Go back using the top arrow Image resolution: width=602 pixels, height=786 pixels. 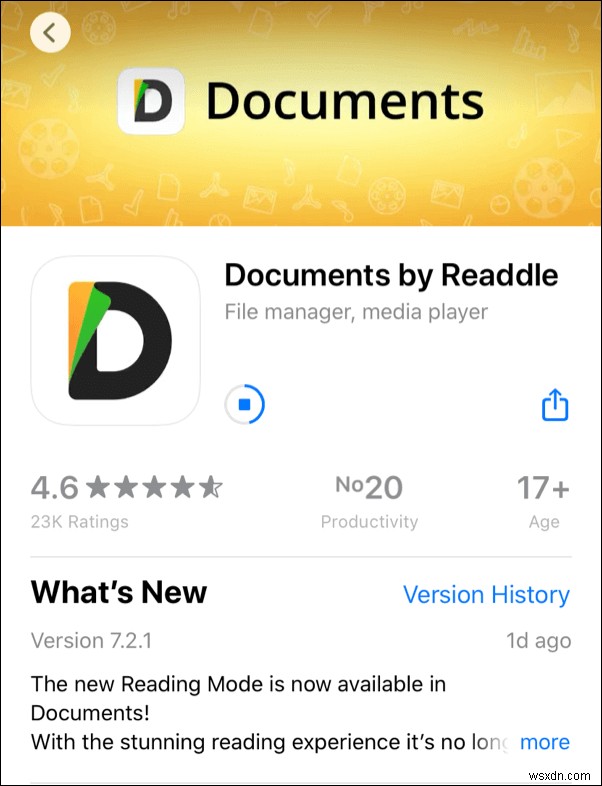pos(50,33)
